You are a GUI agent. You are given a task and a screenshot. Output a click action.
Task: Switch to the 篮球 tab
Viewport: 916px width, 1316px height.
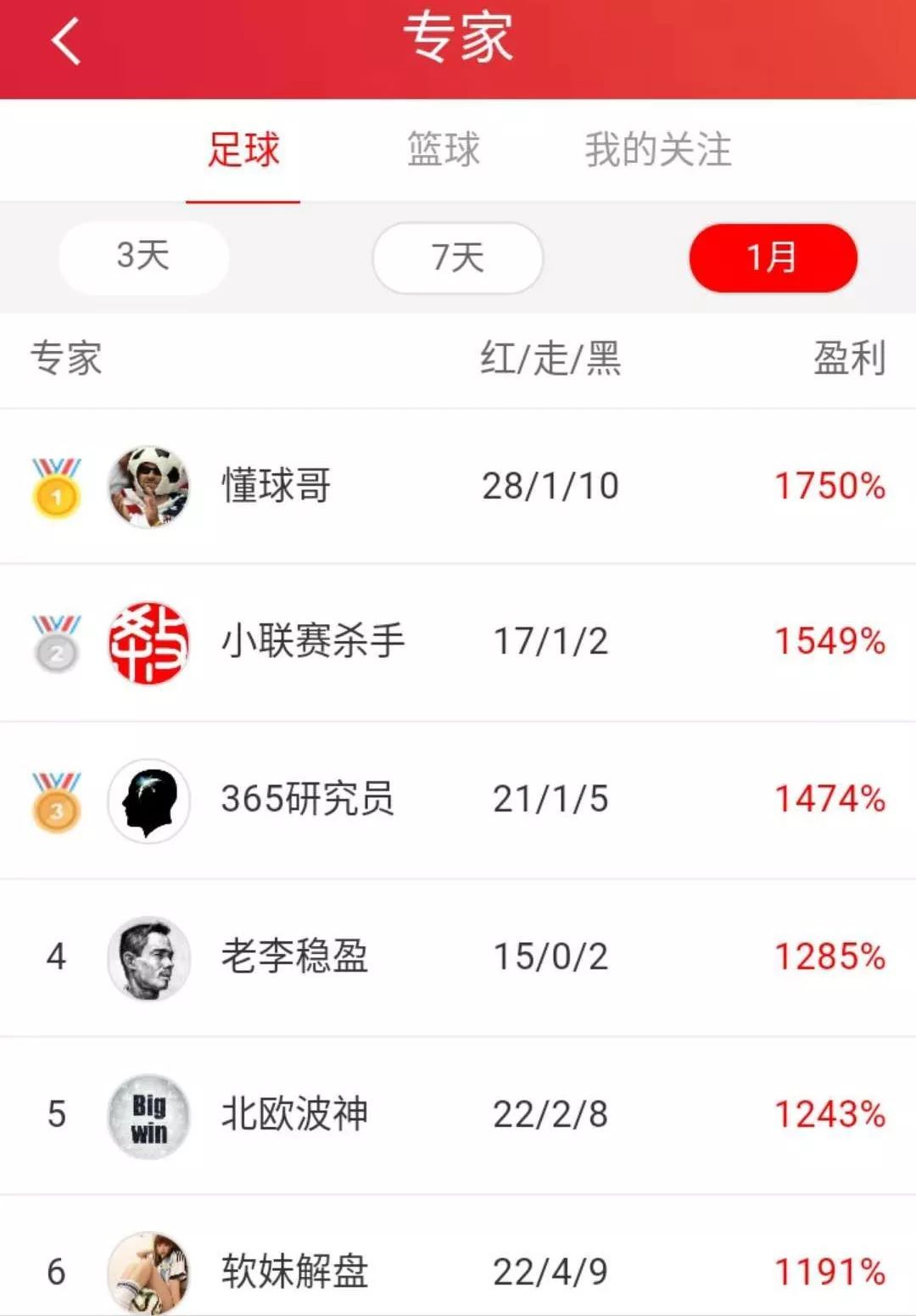tap(444, 150)
